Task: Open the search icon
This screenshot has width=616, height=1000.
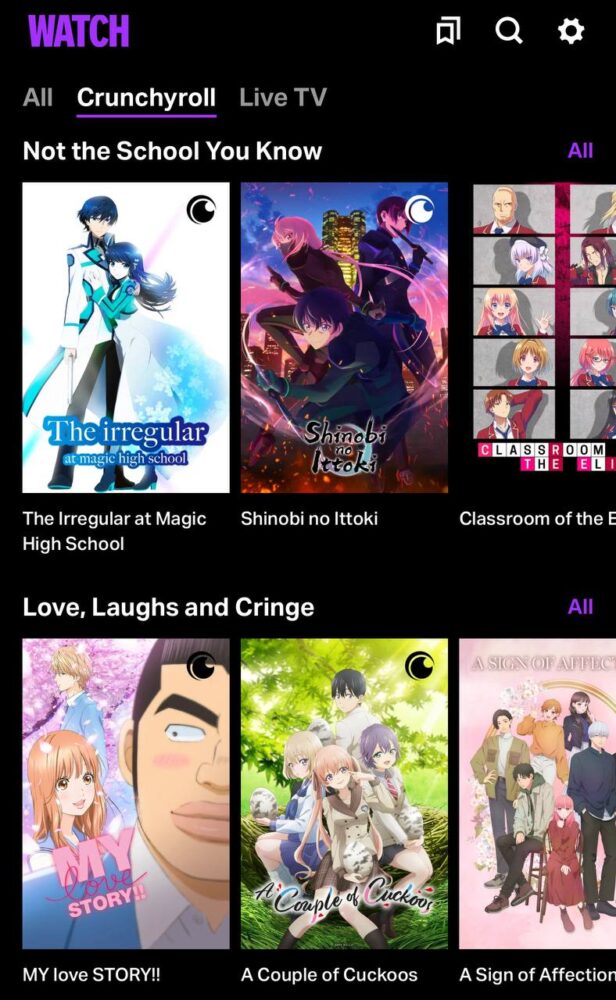Action: [x=509, y=31]
